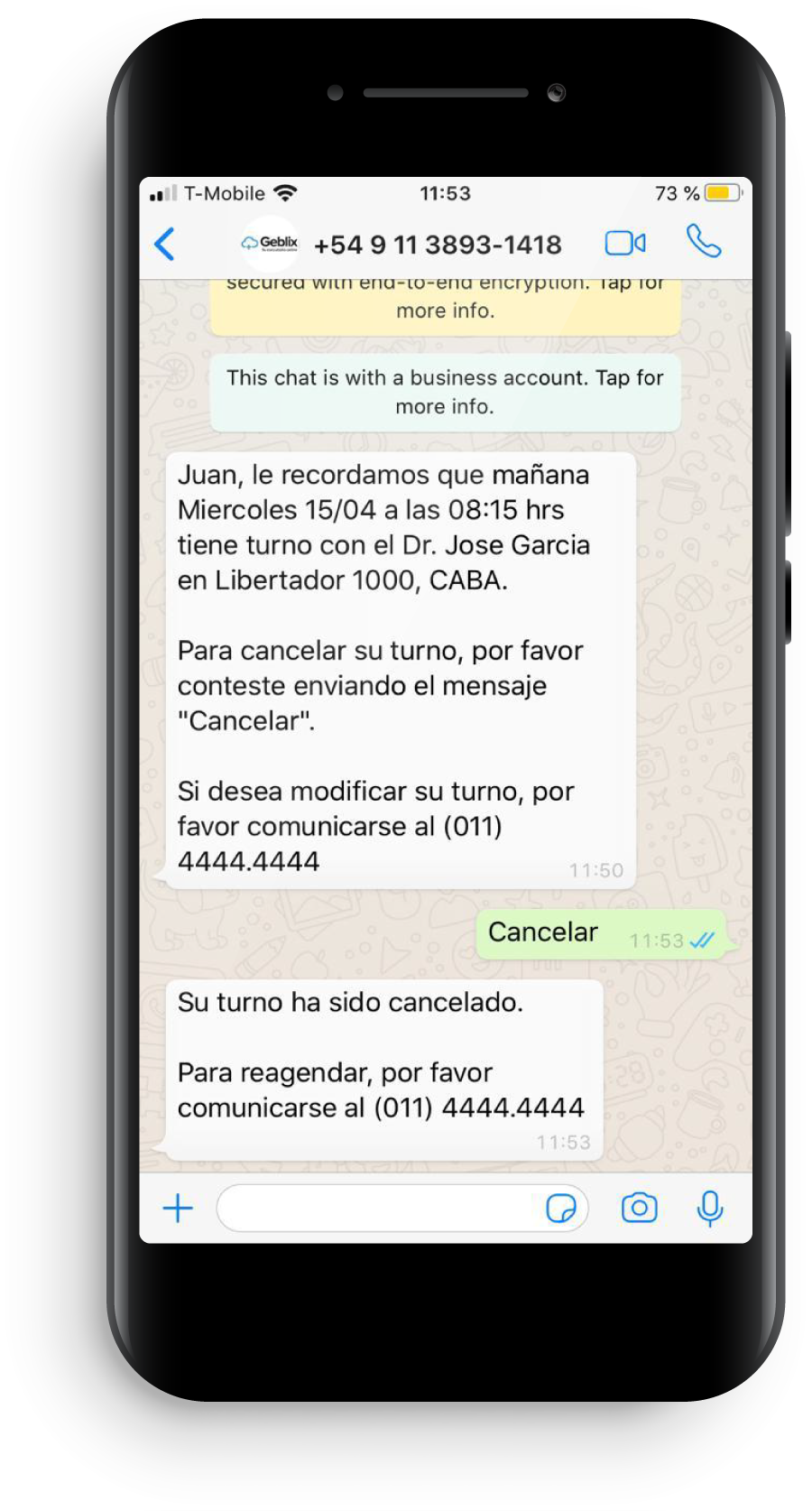812x1511 pixels.
Task: Tap the microphone to record voice message
Action: coord(710,1208)
